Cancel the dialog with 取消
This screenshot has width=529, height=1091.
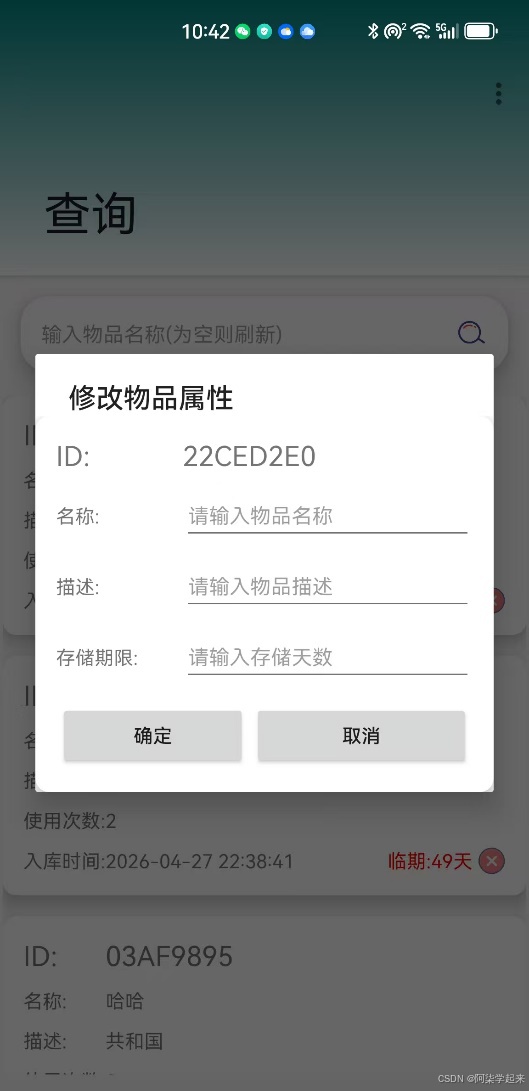pos(361,735)
